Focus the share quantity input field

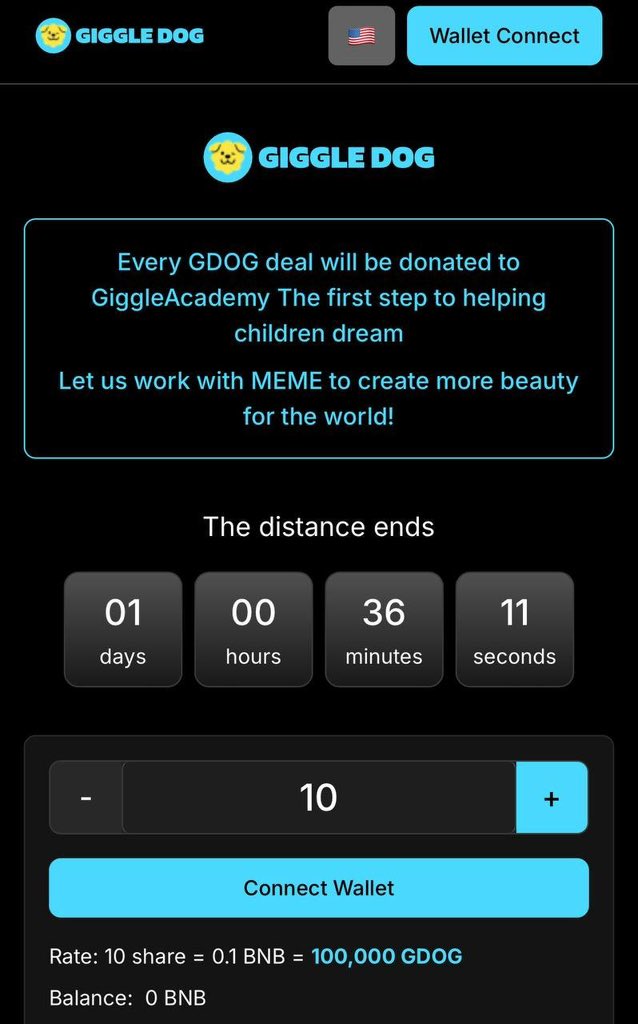pyautogui.click(x=318, y=798)
